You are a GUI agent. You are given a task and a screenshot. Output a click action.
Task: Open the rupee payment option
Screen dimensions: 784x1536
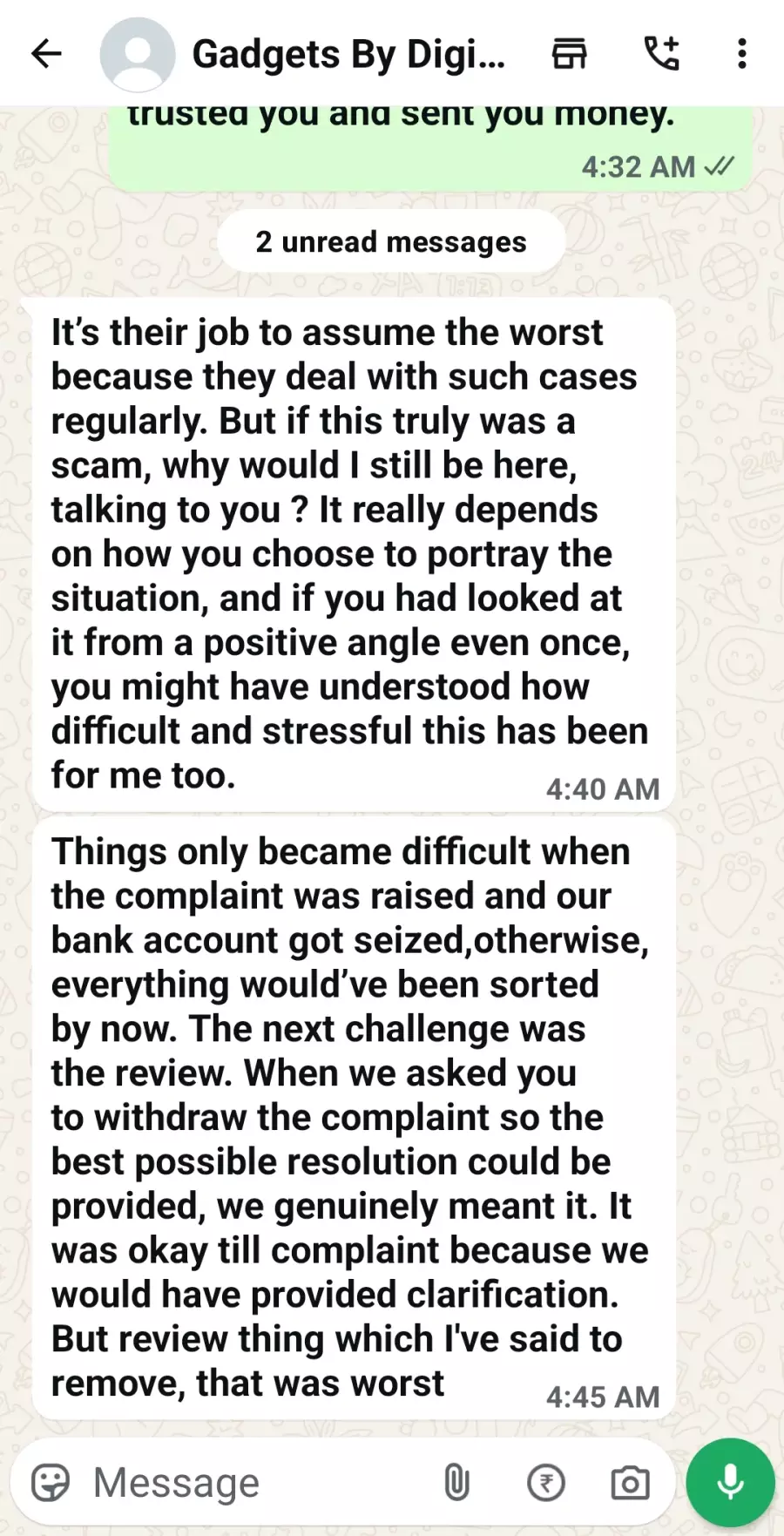coord(546,1482)
